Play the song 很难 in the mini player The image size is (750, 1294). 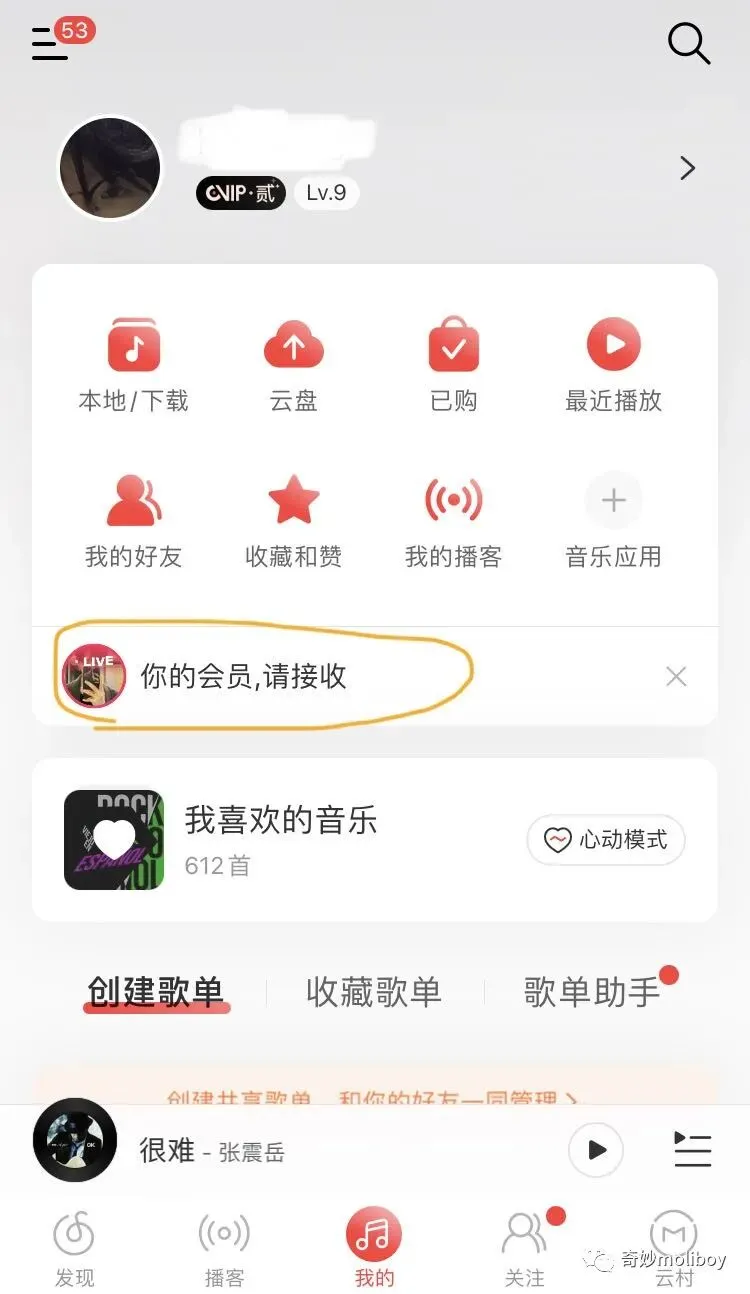coord(596,1150)
